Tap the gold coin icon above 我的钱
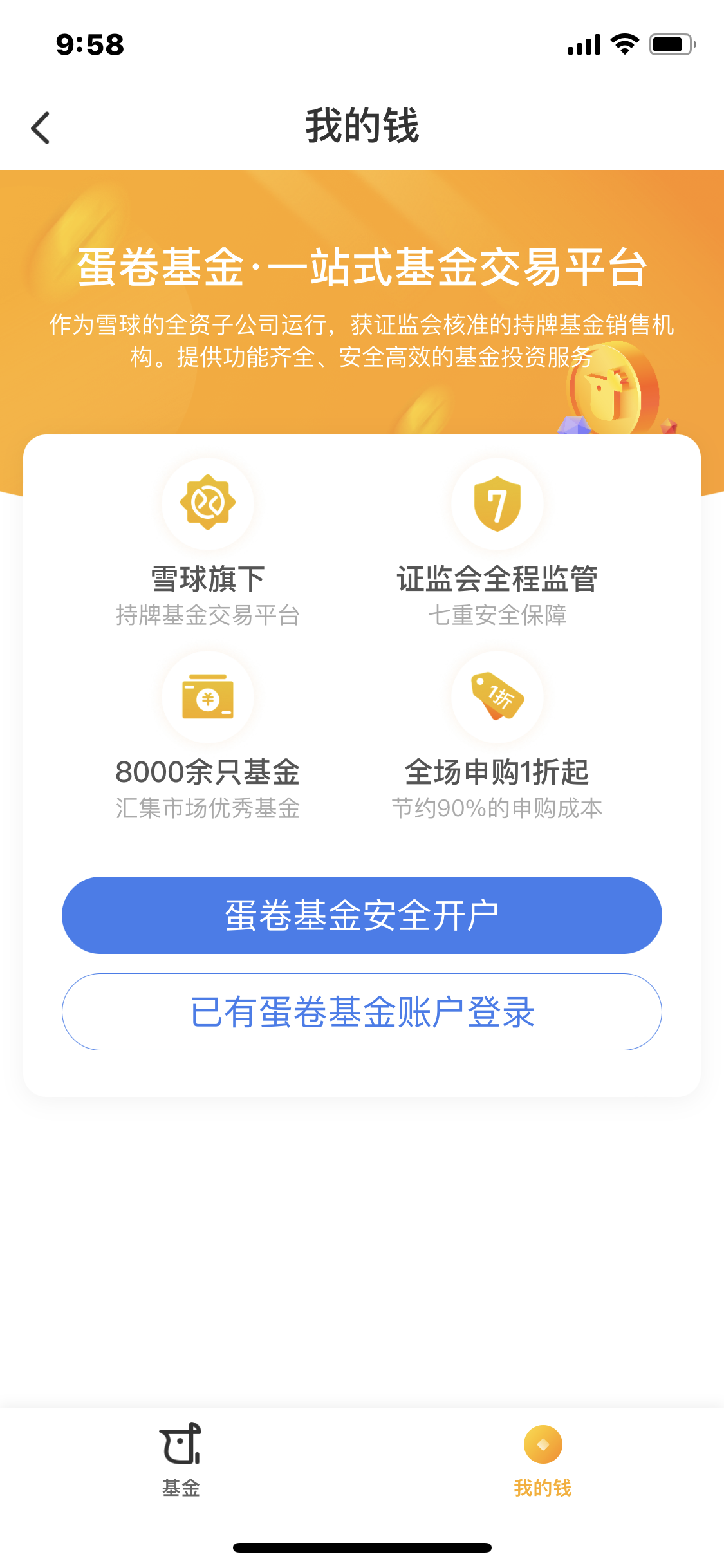The width and height of the screenshot is (724, 1568). [x=543, y=1444]
